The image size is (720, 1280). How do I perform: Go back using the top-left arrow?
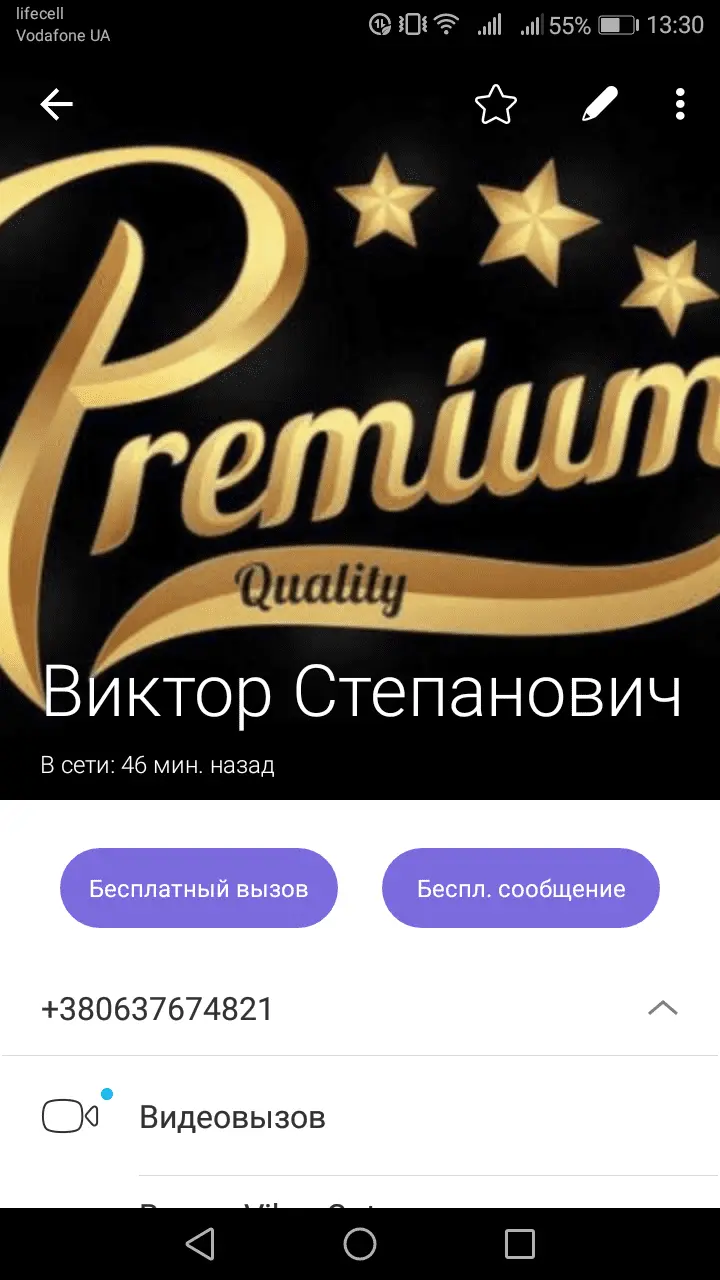click(57, 104)
